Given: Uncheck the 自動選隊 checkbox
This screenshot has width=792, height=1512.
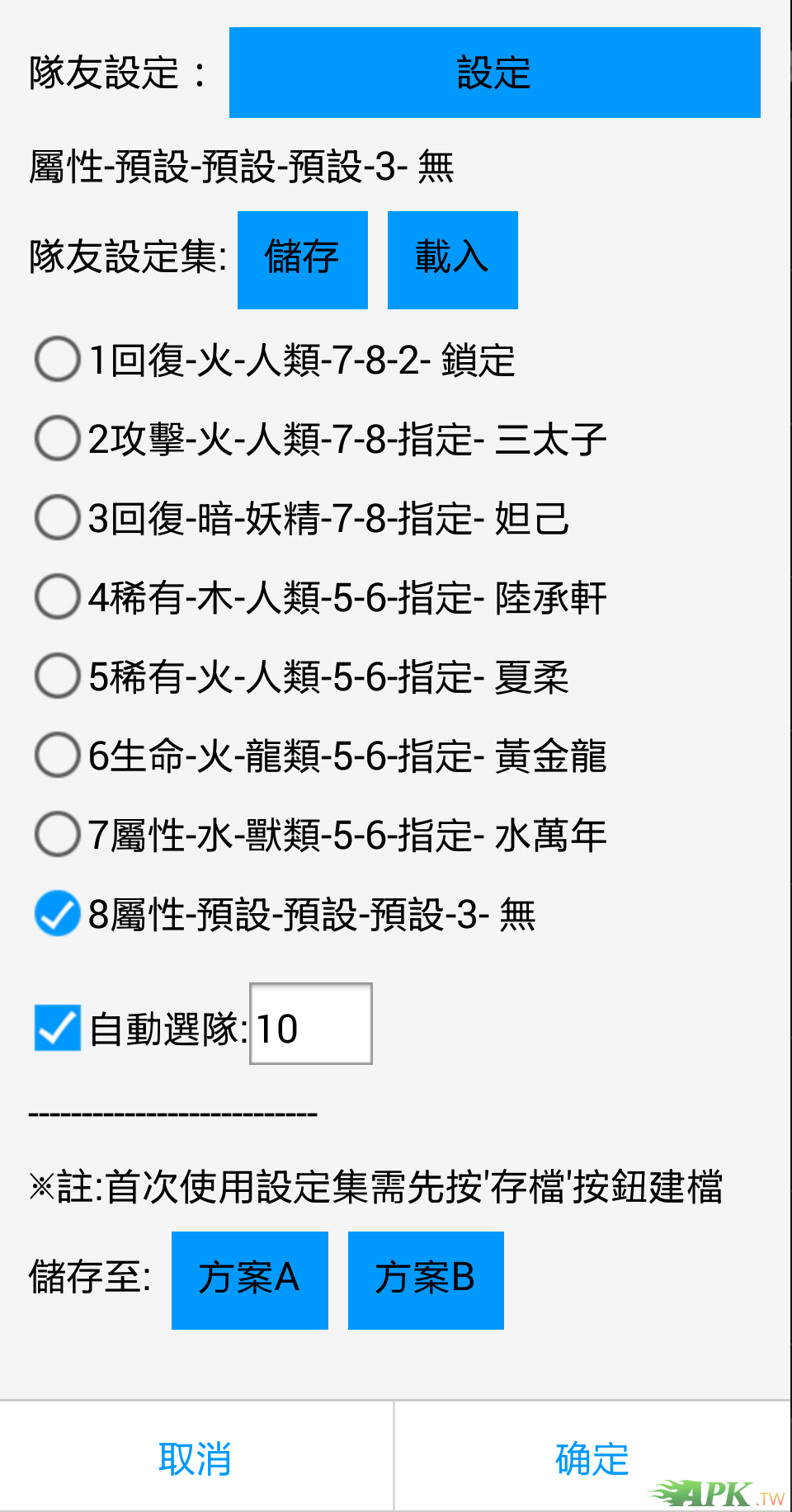Looking at the screenshot, I should [58, 1028].
